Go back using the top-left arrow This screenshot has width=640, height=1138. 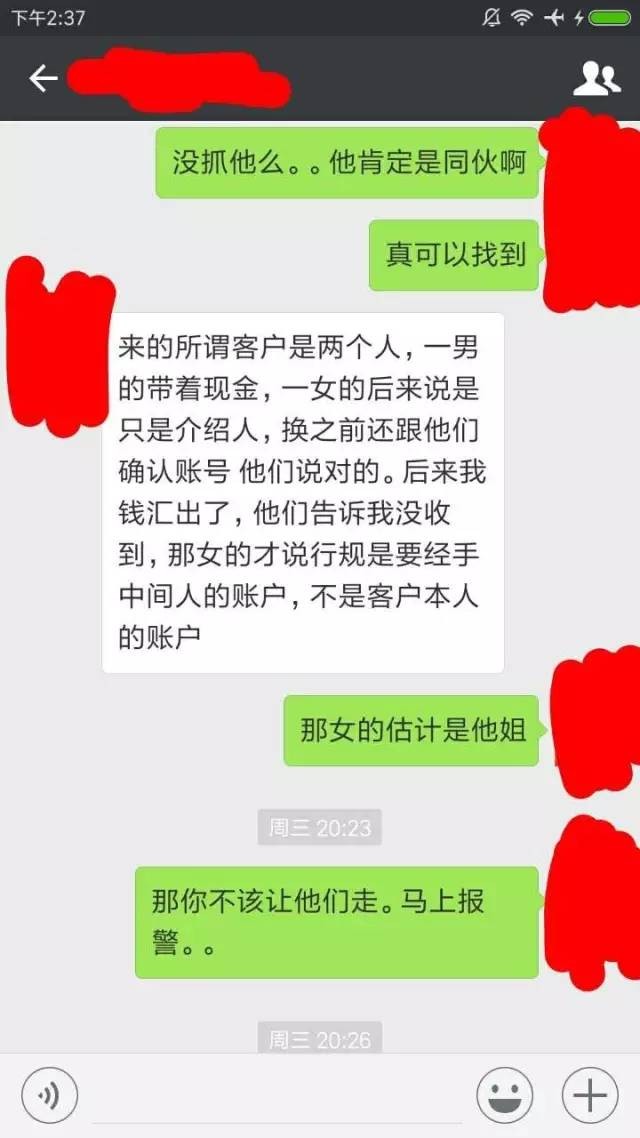[43, 78]
